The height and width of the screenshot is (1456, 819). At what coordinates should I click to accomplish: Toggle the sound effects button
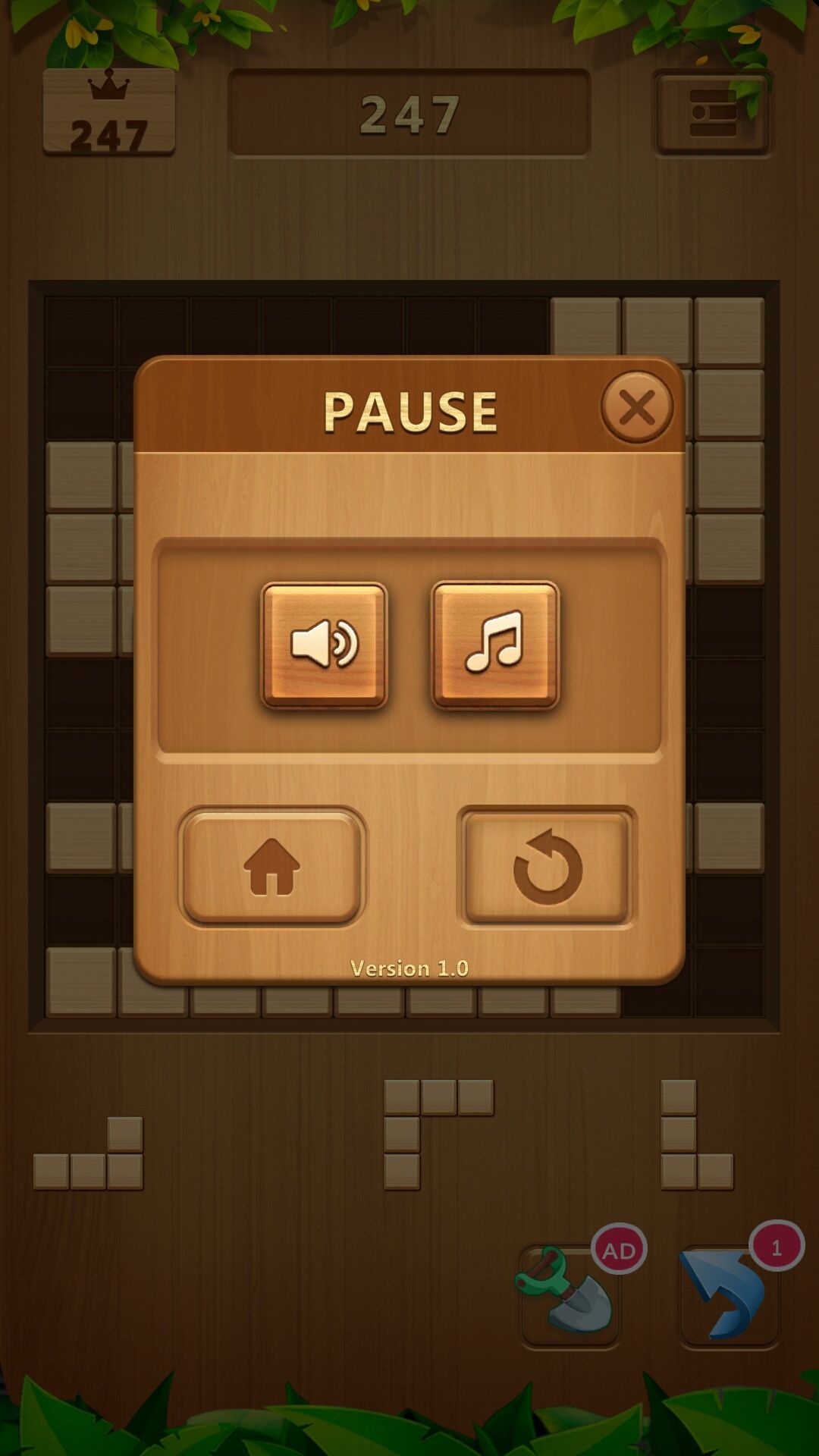tap(325, 645)
